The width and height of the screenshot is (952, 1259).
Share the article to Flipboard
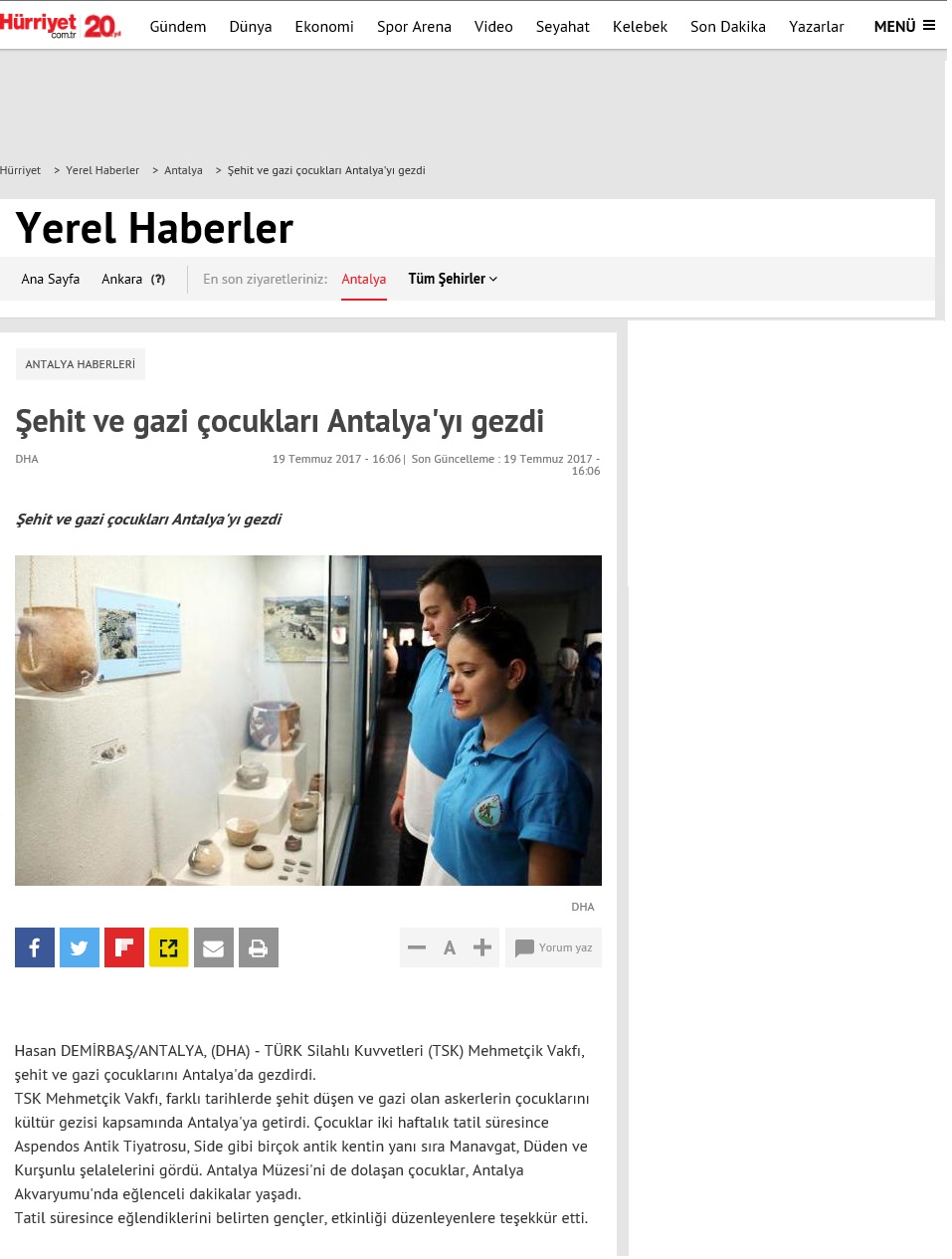[124, 947]
